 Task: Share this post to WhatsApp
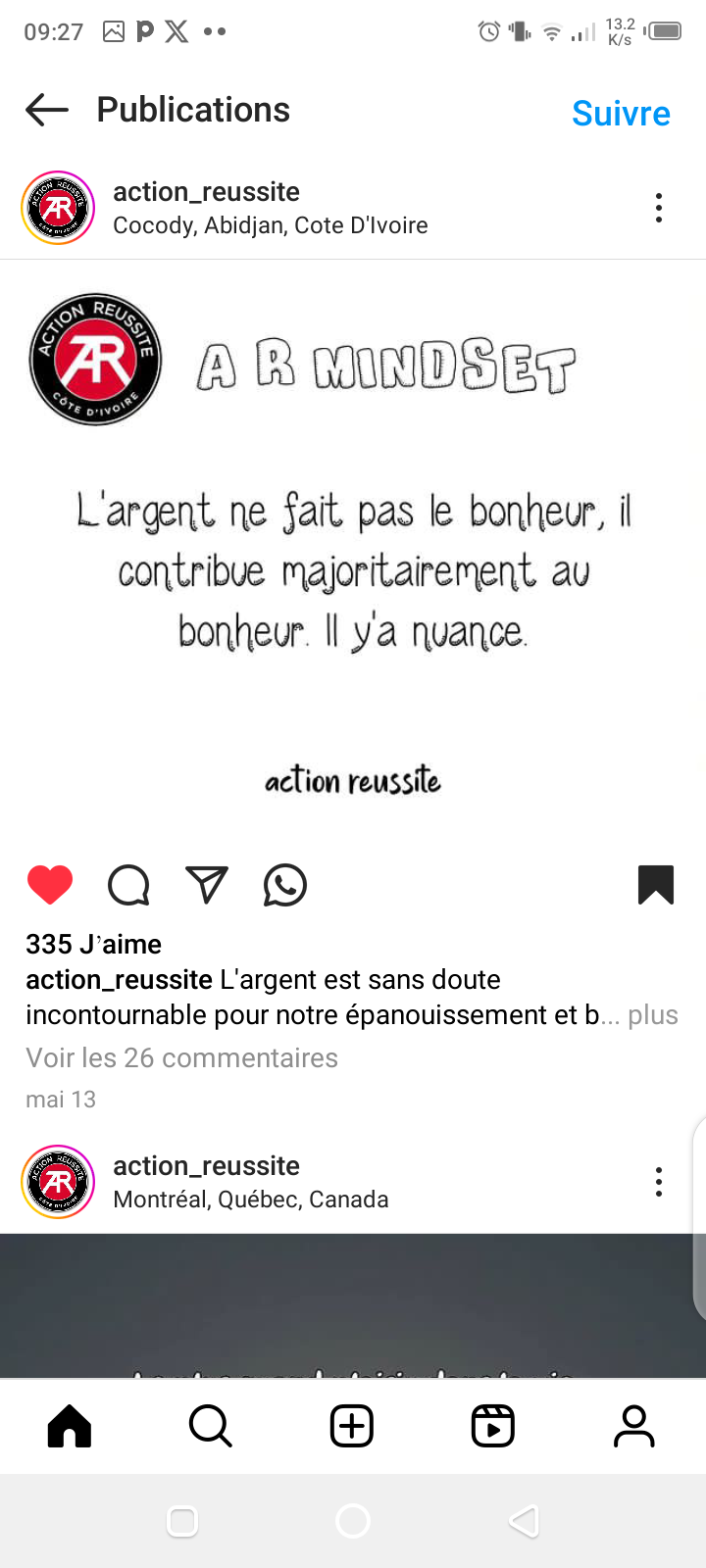[x=285, y=885]
